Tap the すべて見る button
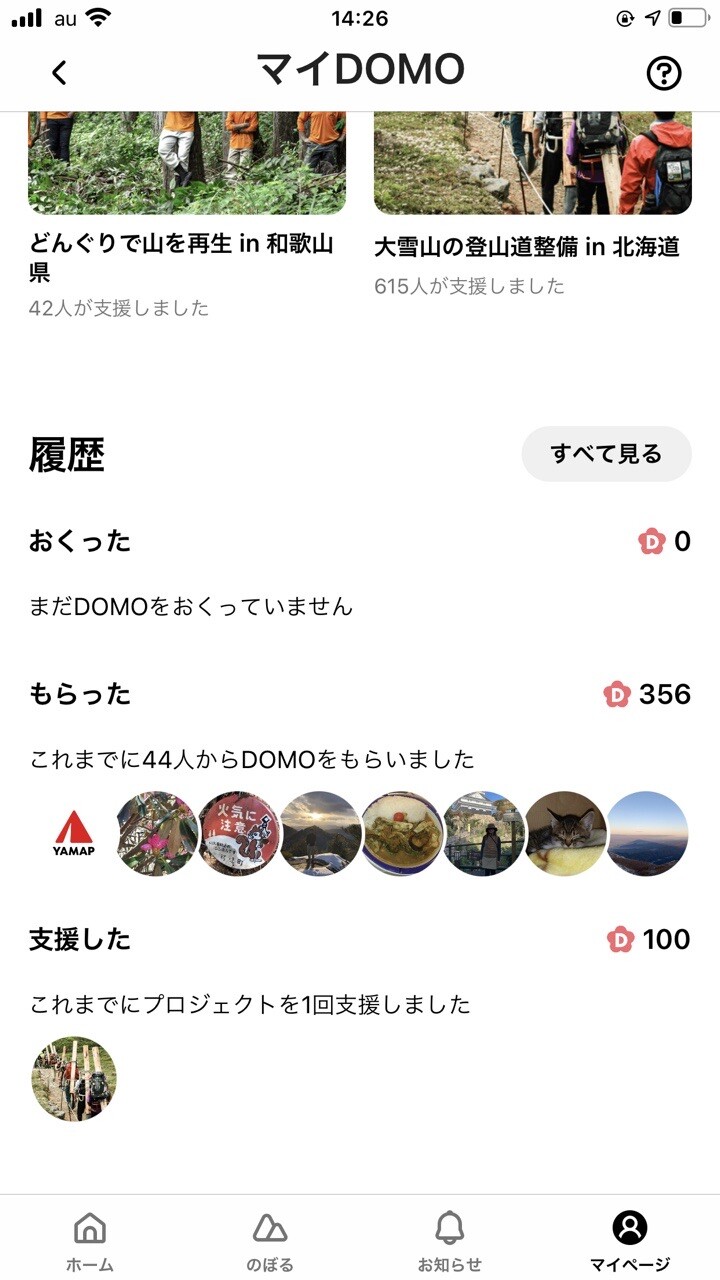The height and width of the screenshot is (1280, 720). [605, 453]
